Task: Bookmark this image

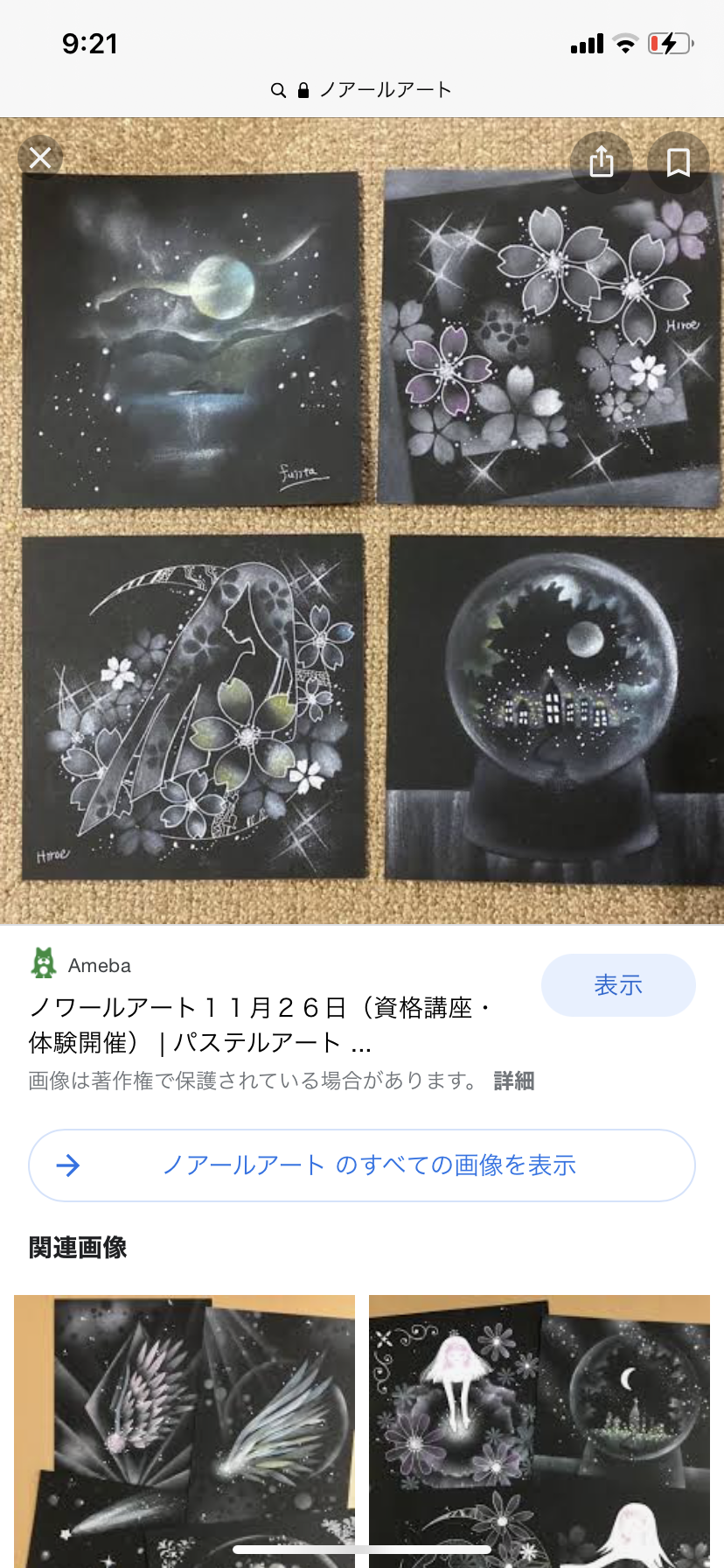Action: [679, 162]
